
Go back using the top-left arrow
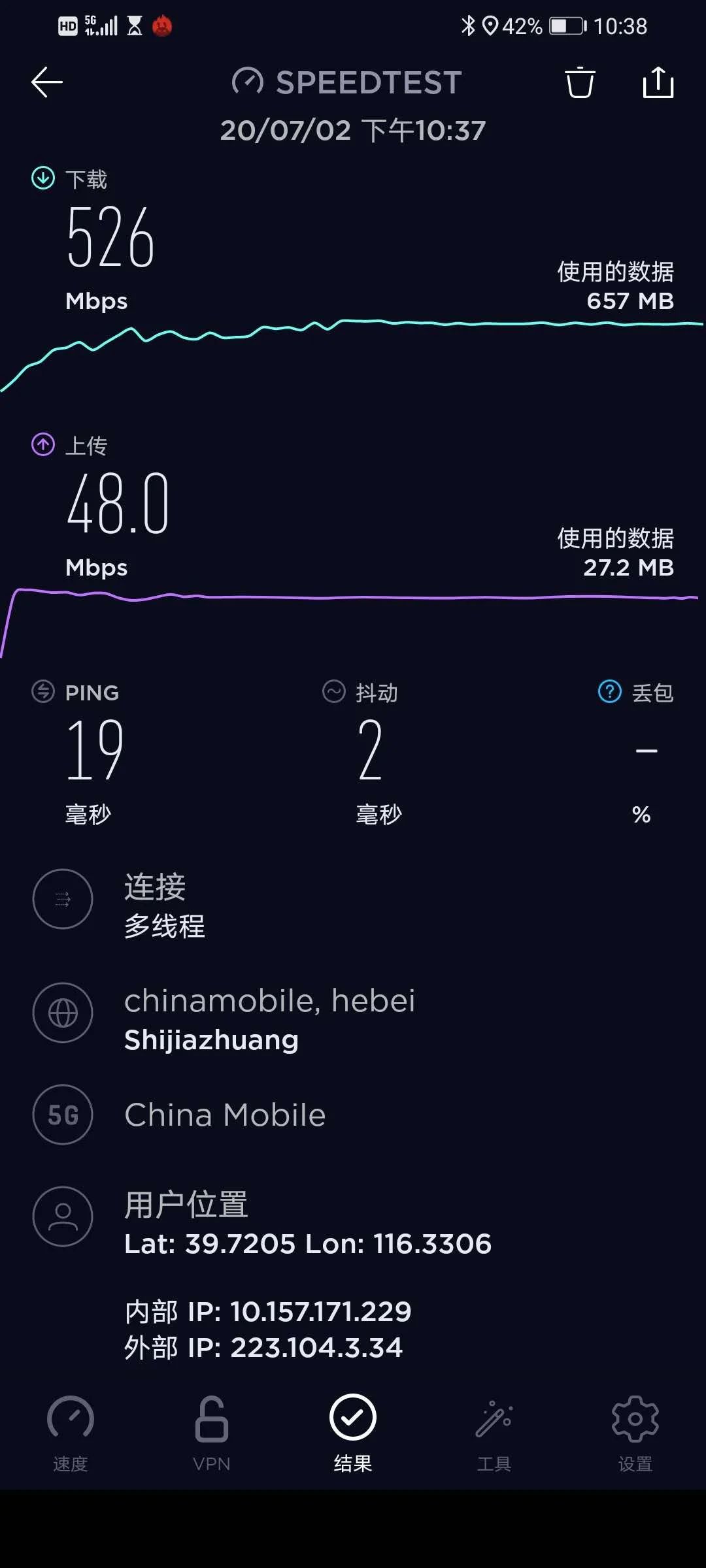click(x=47, y=82)
